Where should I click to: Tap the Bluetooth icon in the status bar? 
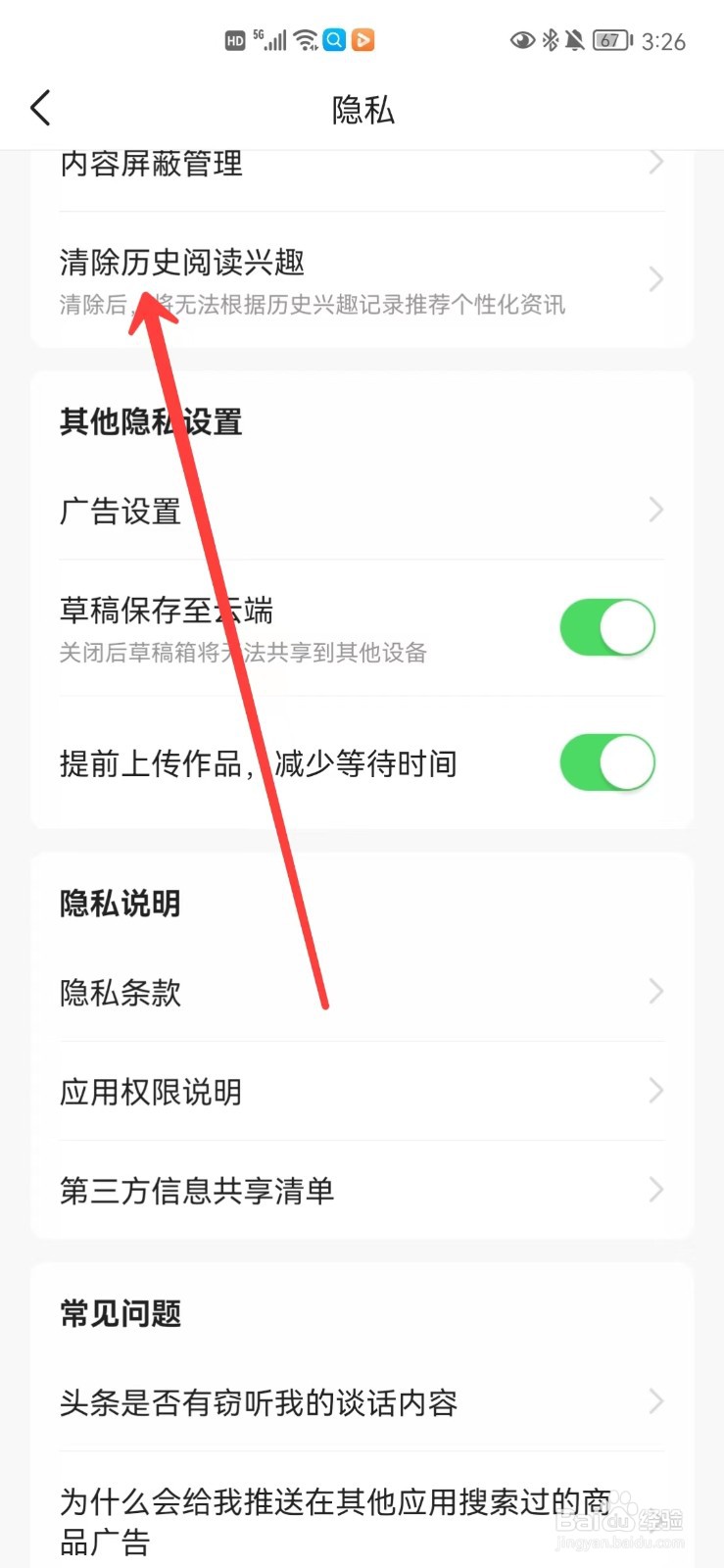tap(548, 39)
